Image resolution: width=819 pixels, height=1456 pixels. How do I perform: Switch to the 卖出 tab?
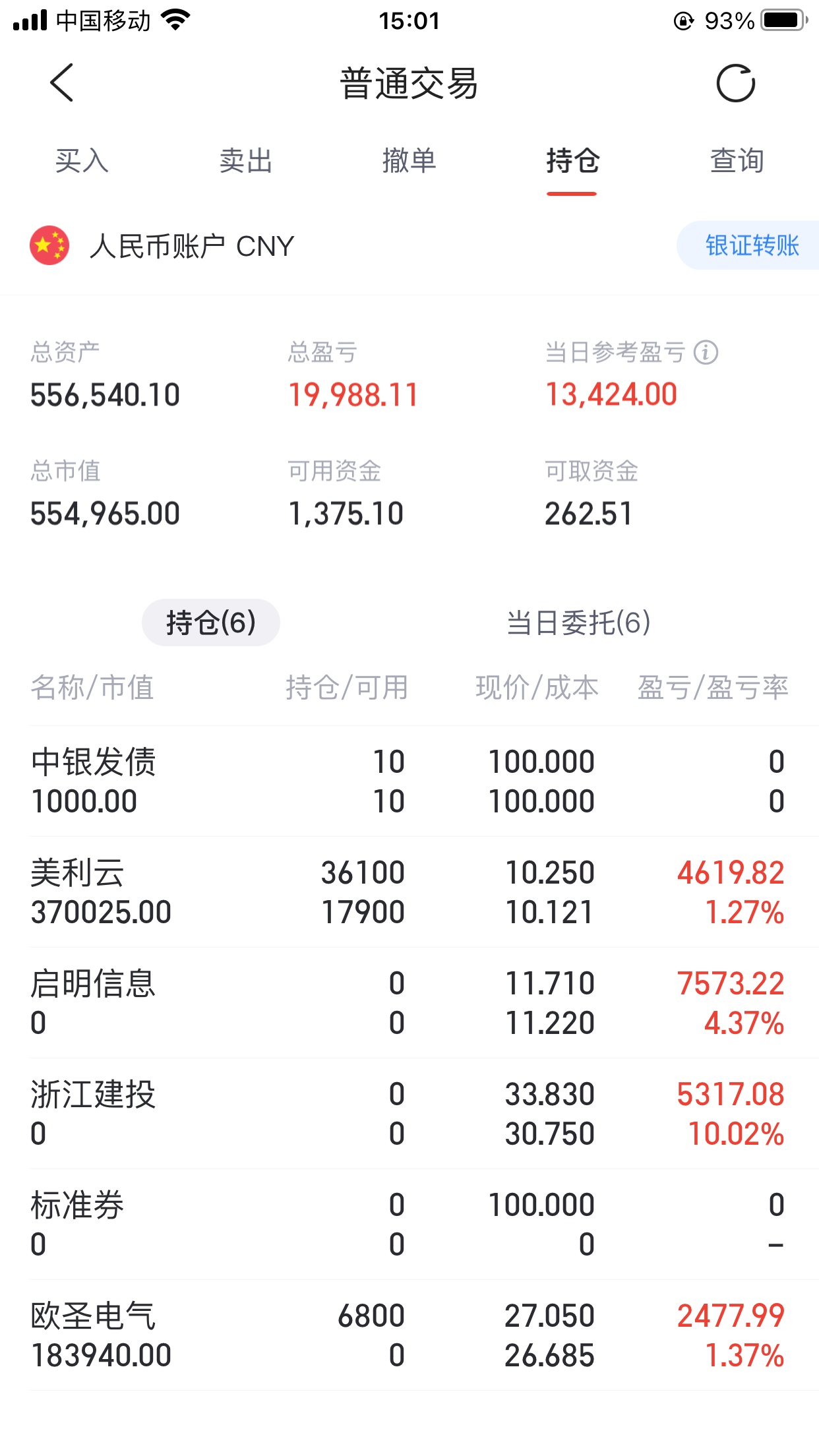point(245,161)
